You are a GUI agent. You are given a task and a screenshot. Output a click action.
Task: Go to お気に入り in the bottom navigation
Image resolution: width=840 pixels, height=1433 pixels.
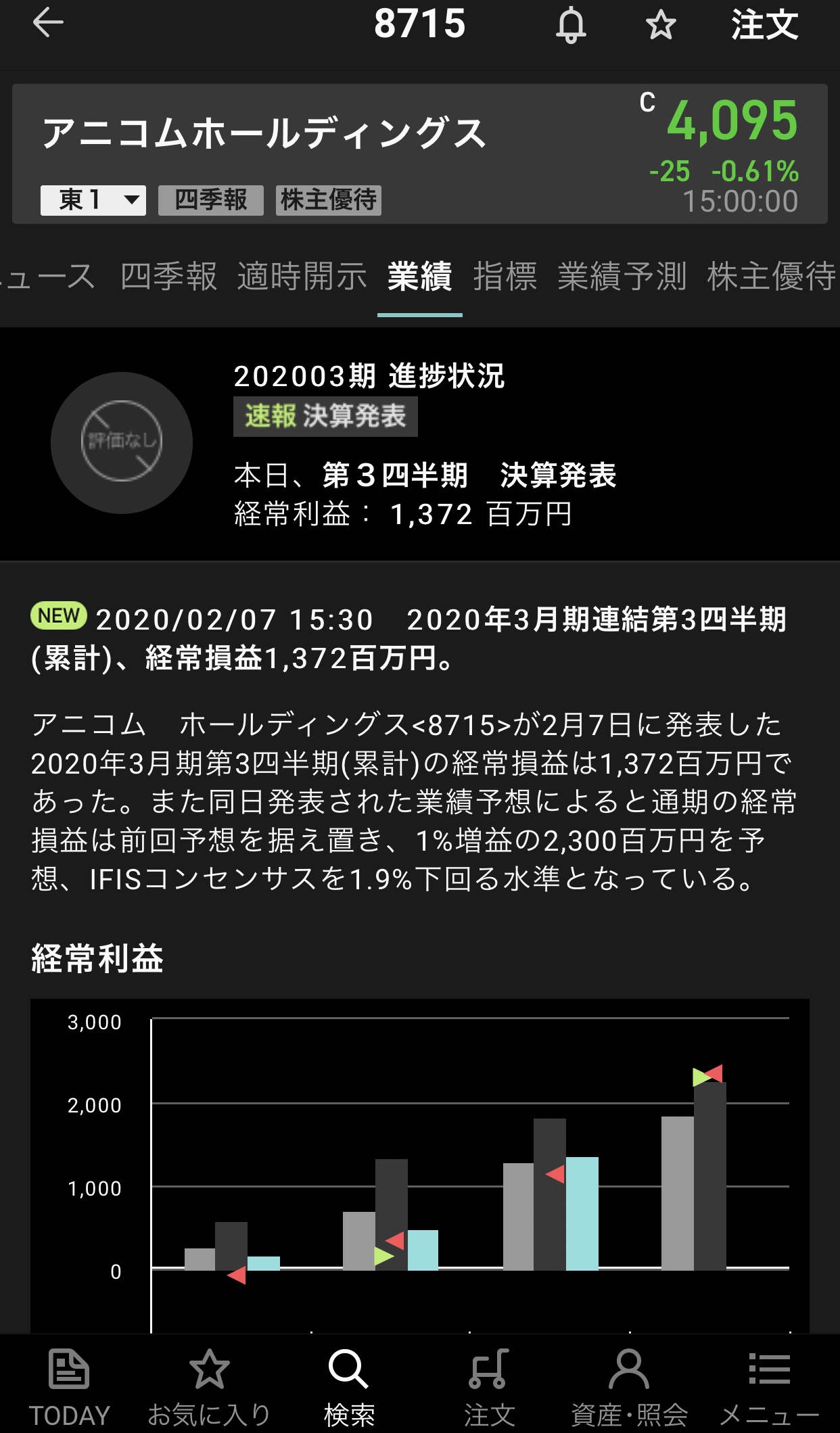[x=209, y=1386]
